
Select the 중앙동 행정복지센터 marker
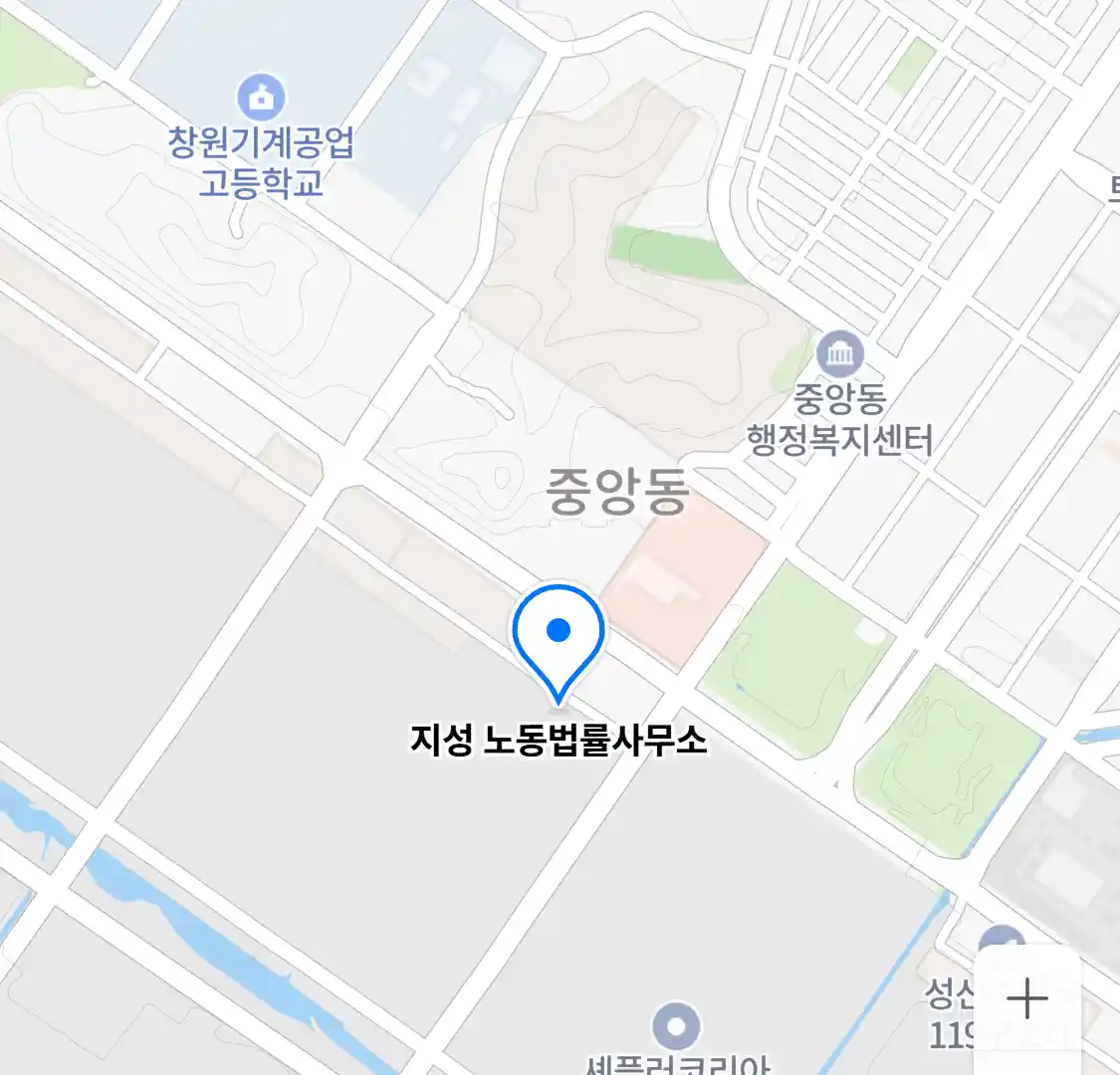point(840,354)
